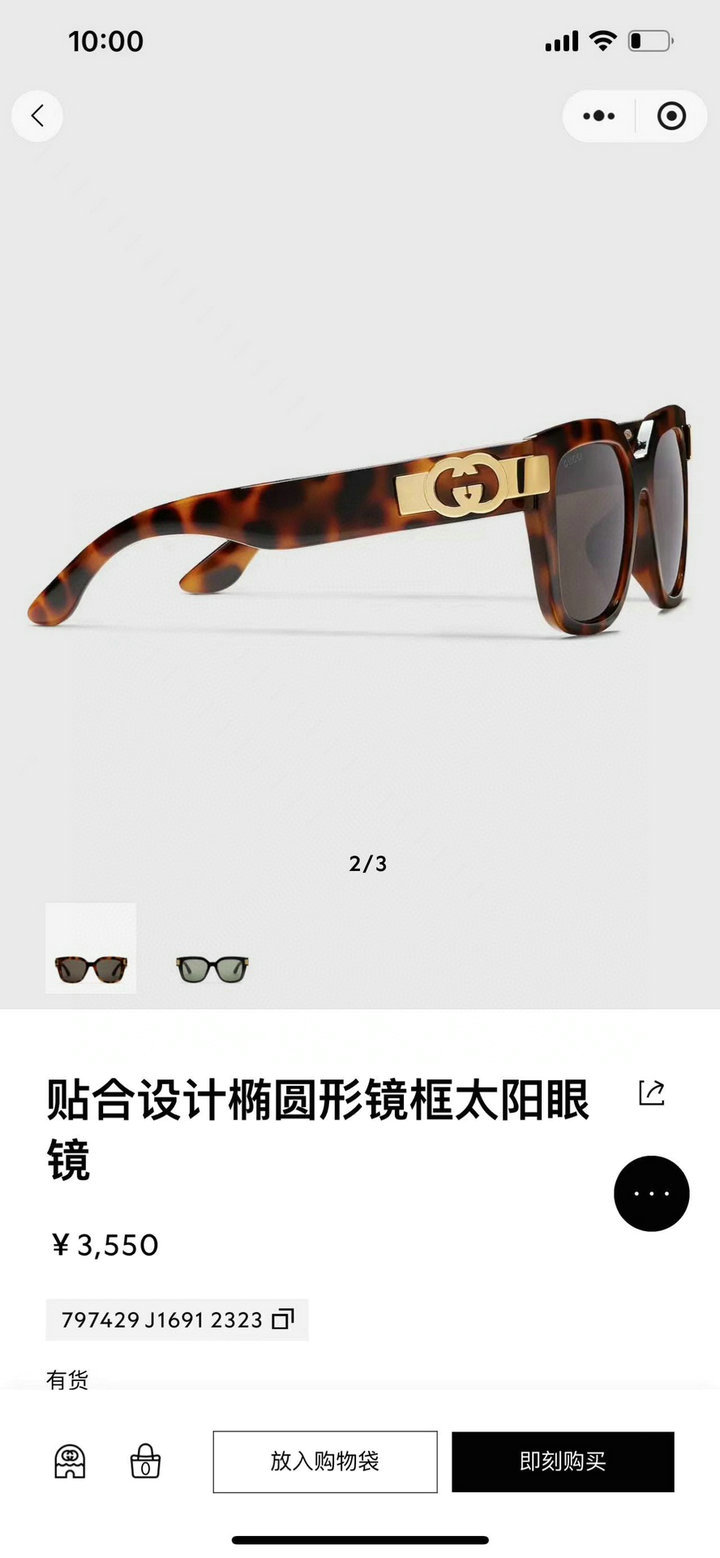View the main sunglasses product image
This screenshot has height=1558, width=720.
click(x=360, y=520)
